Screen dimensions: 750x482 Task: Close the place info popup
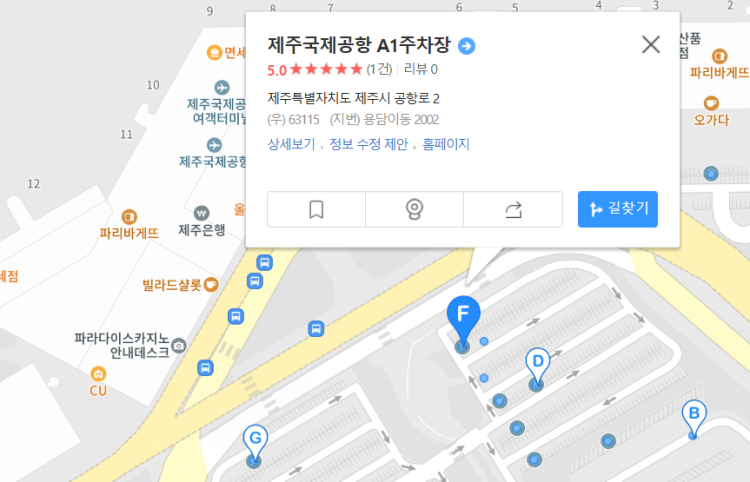[651, 44]
